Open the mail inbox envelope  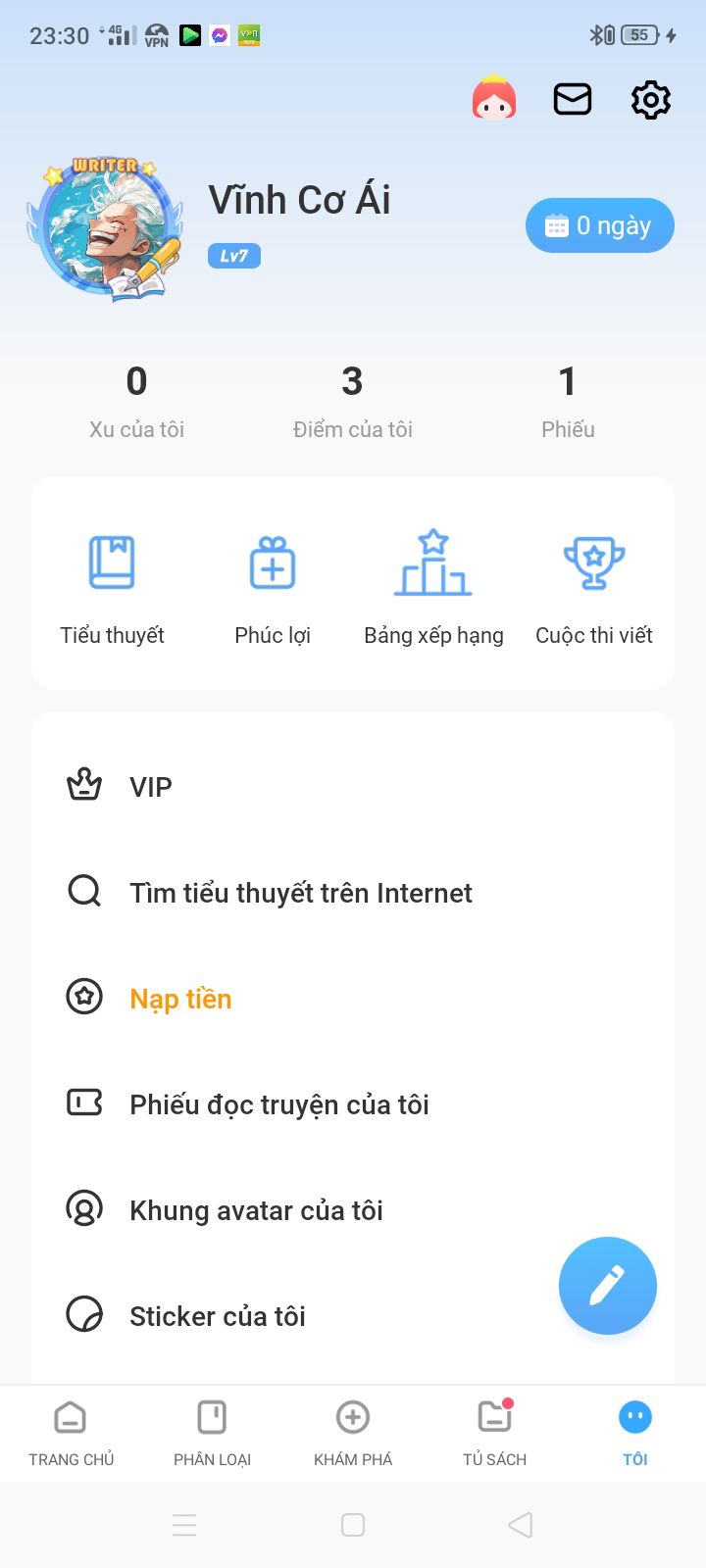573,99
